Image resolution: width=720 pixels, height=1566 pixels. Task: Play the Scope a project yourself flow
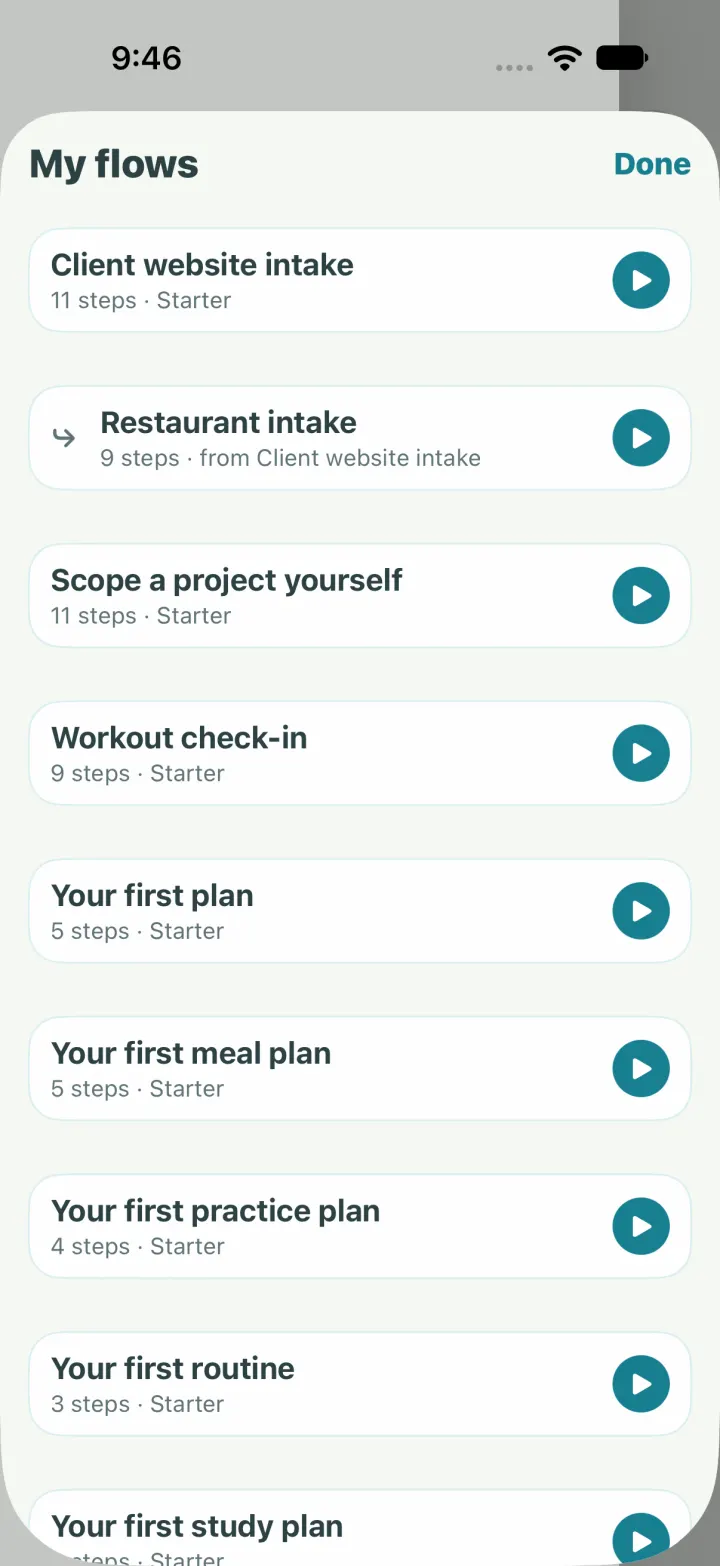[641, 595]
